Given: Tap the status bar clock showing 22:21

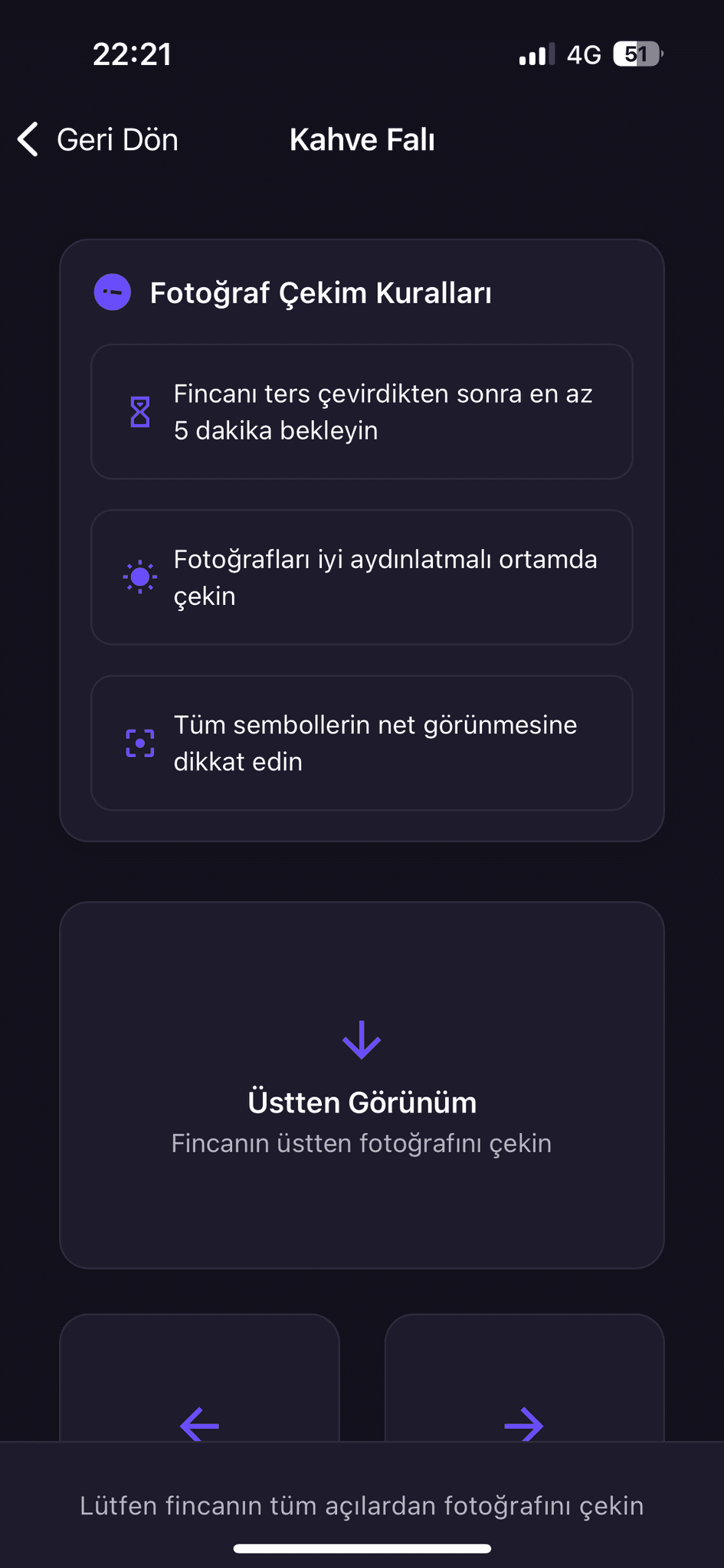Looking at the screenshot, I should click(132, 53).
